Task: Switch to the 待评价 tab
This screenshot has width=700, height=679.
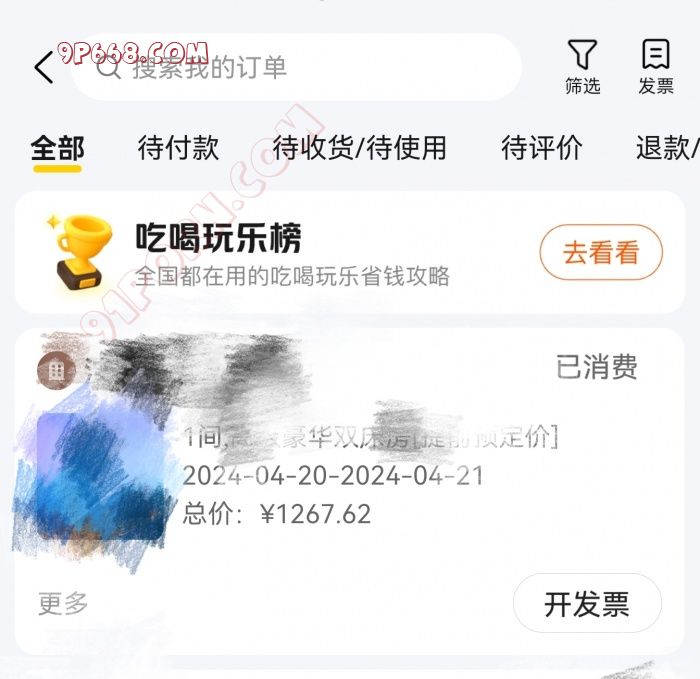Action: click(x=541, y=149)
